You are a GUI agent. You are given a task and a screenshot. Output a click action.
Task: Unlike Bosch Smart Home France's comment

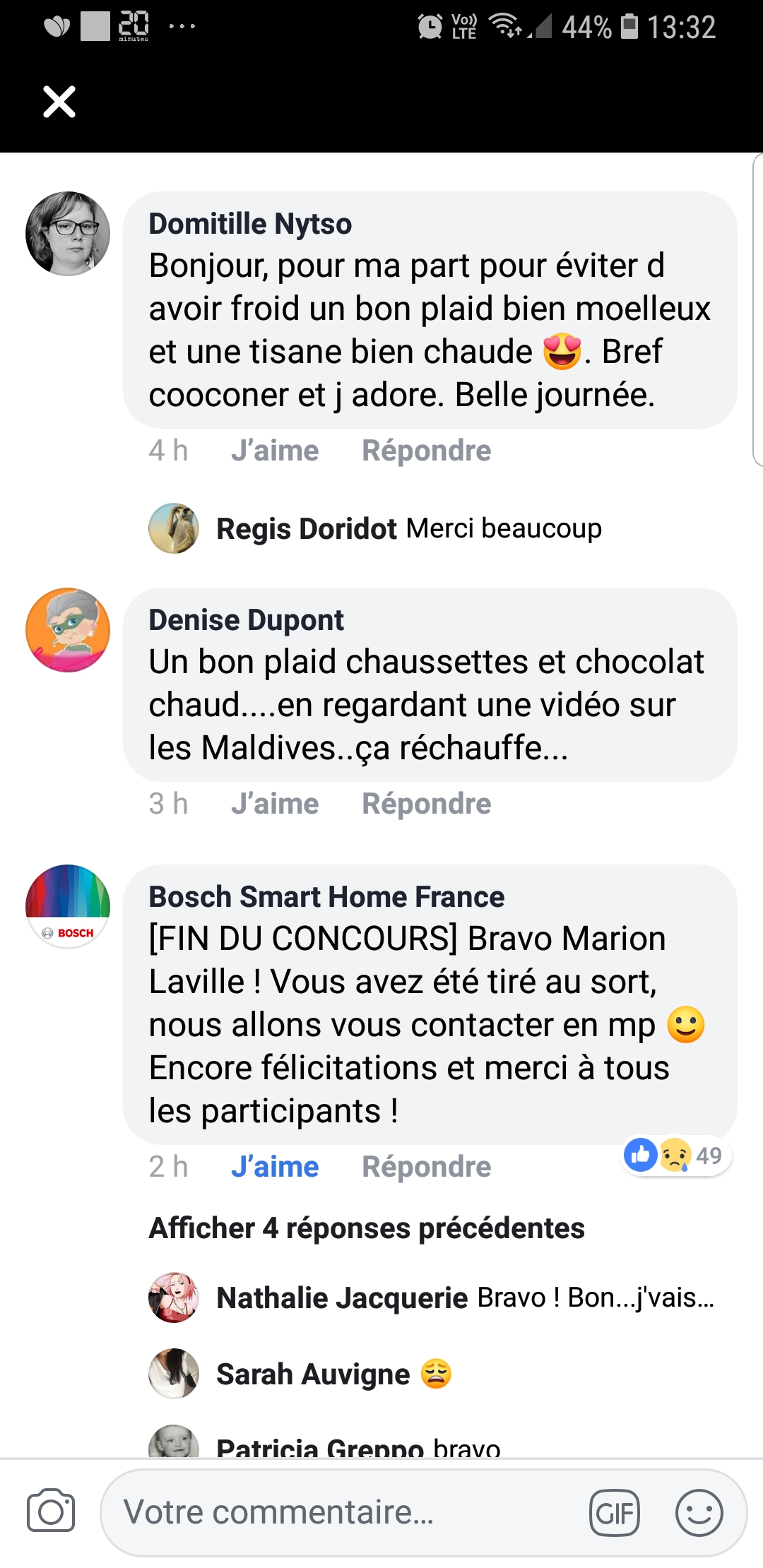tap(274, 1167)
